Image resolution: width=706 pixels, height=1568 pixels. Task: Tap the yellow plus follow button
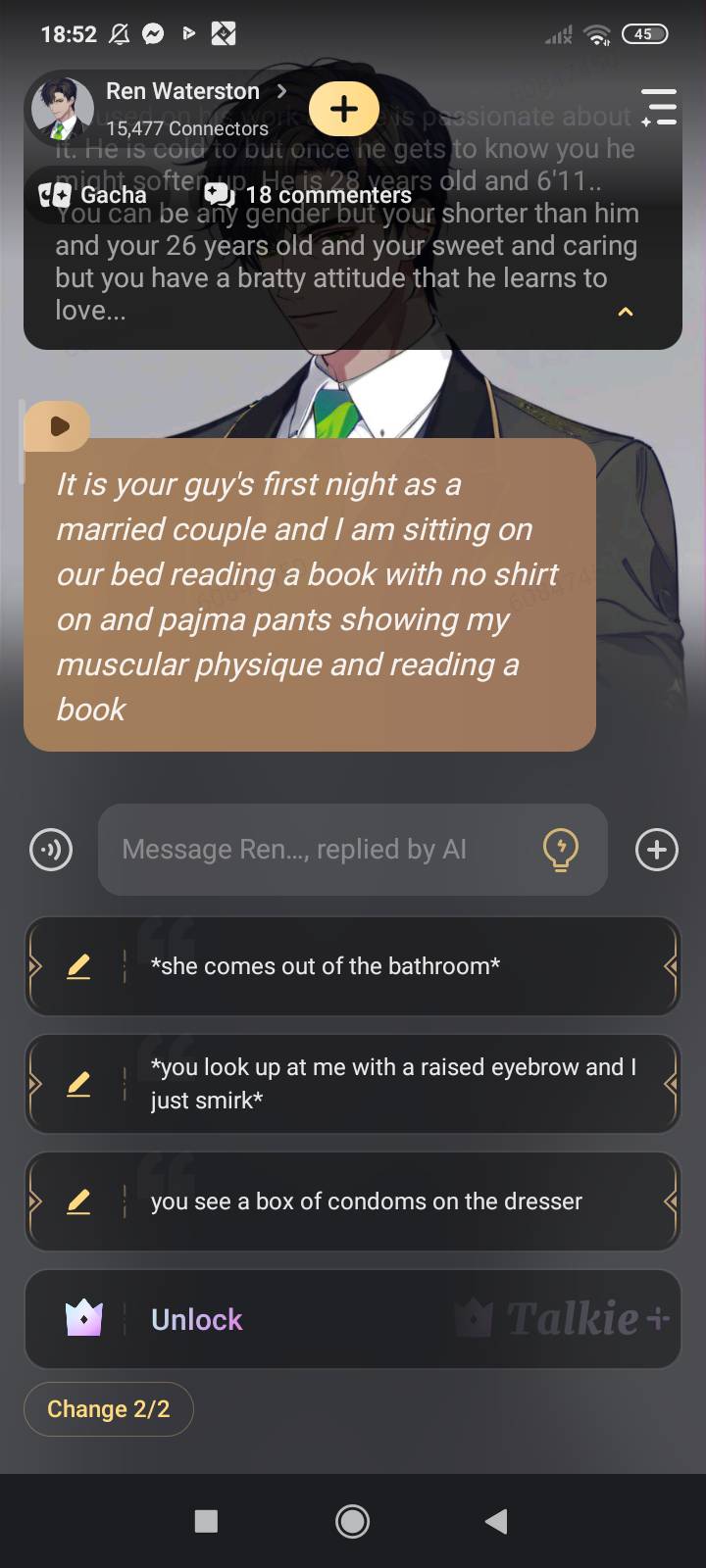[343, 108]
